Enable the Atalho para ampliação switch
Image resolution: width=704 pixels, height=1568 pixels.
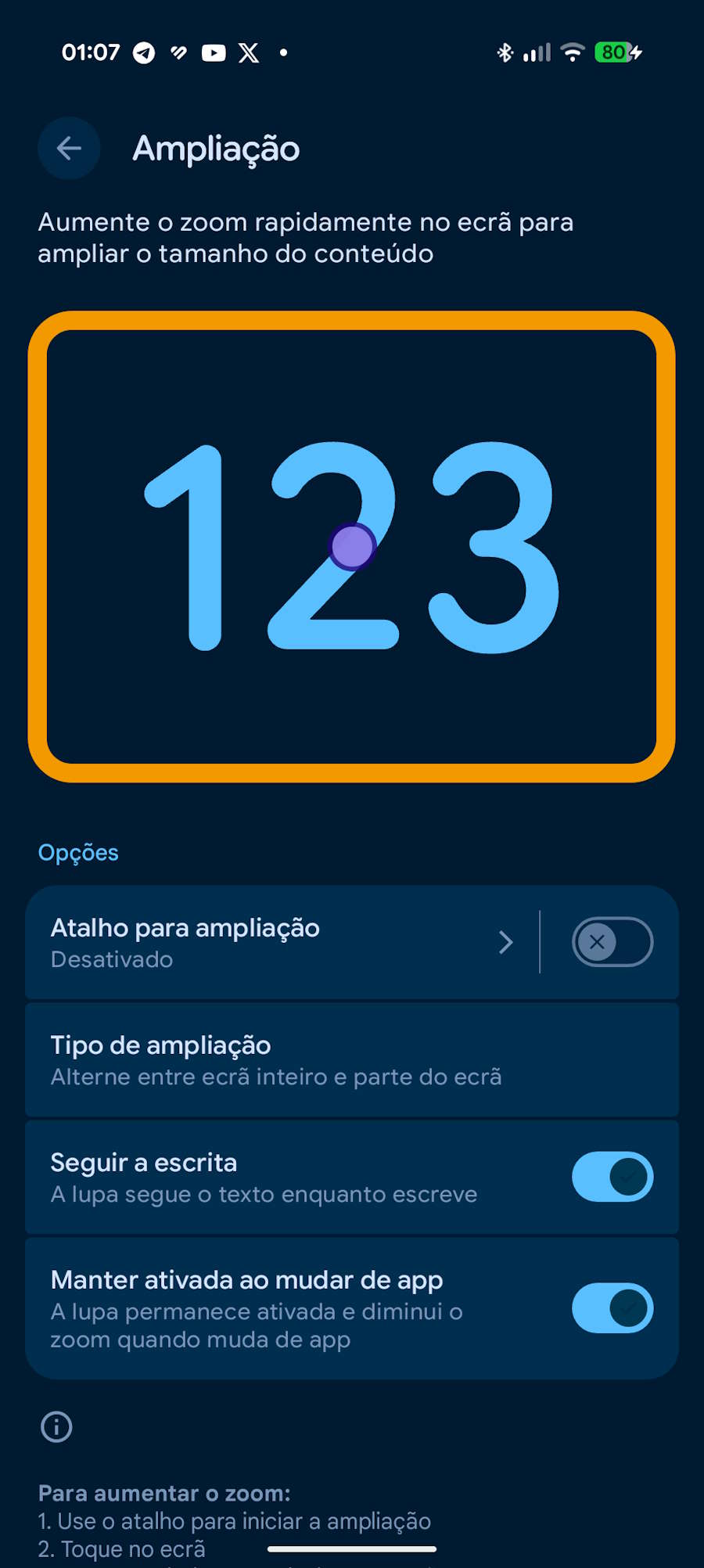612,942
